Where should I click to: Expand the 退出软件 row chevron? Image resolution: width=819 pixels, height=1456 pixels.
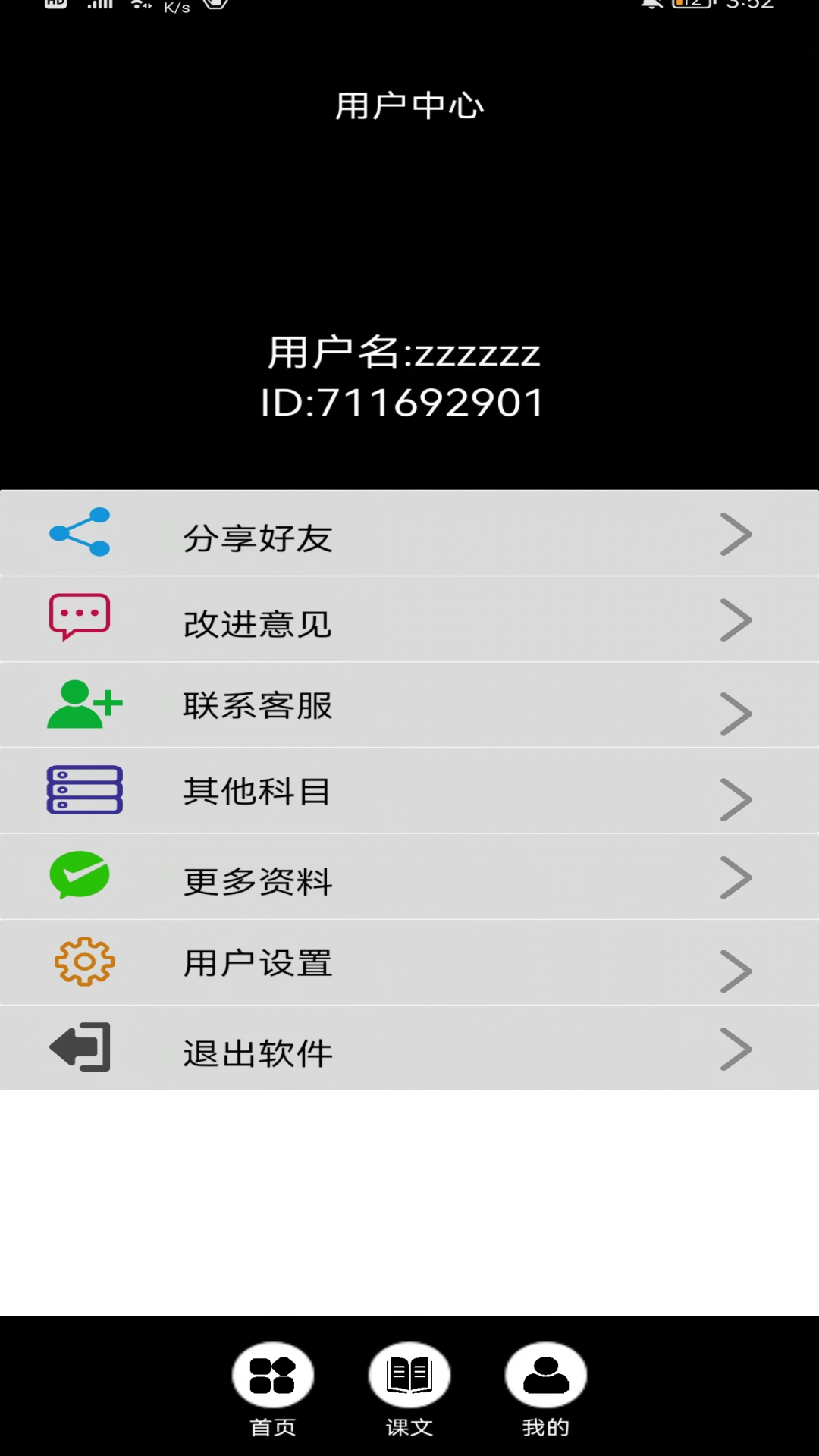tap(734, 1050)
